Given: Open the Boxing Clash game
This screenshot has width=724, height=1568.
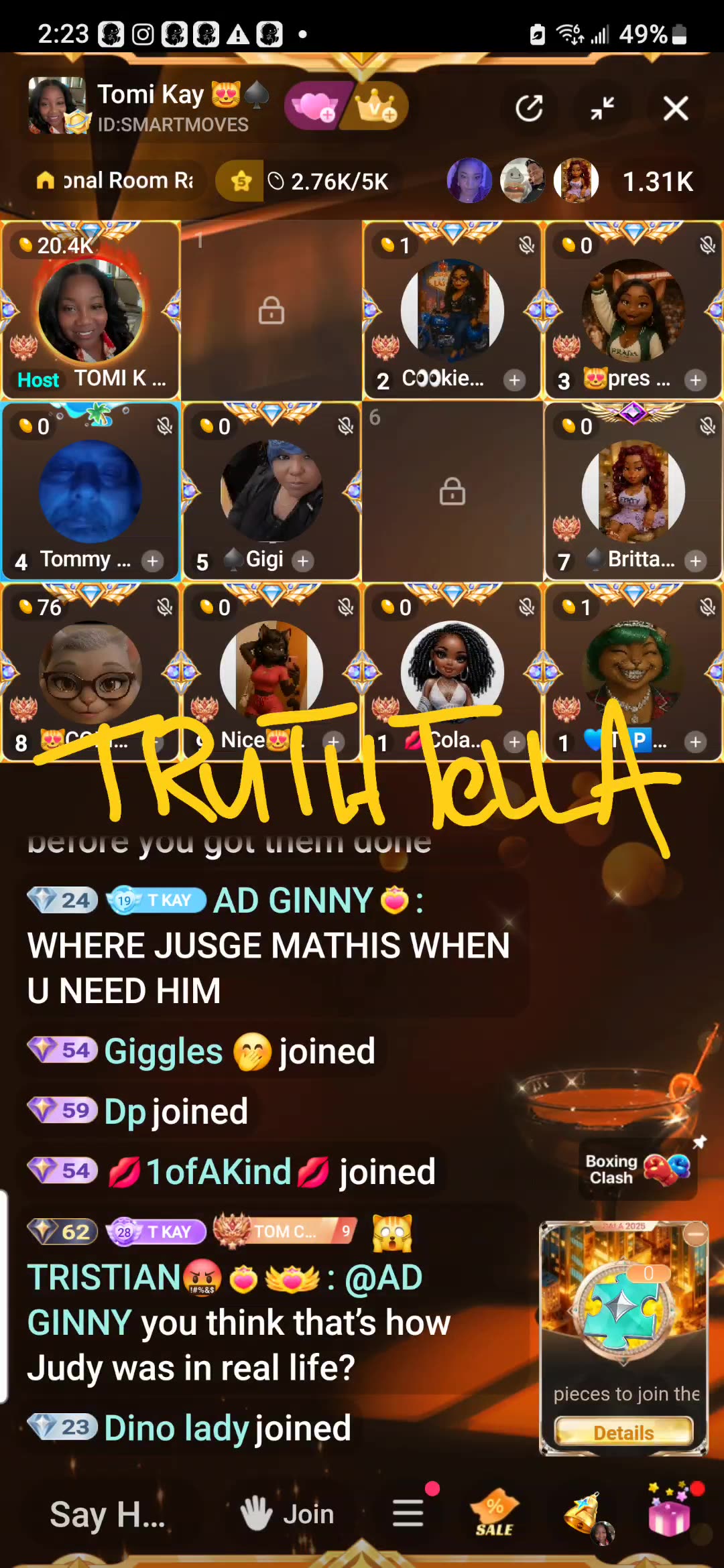Looking at the screenshot, I should click(637, 1169).
